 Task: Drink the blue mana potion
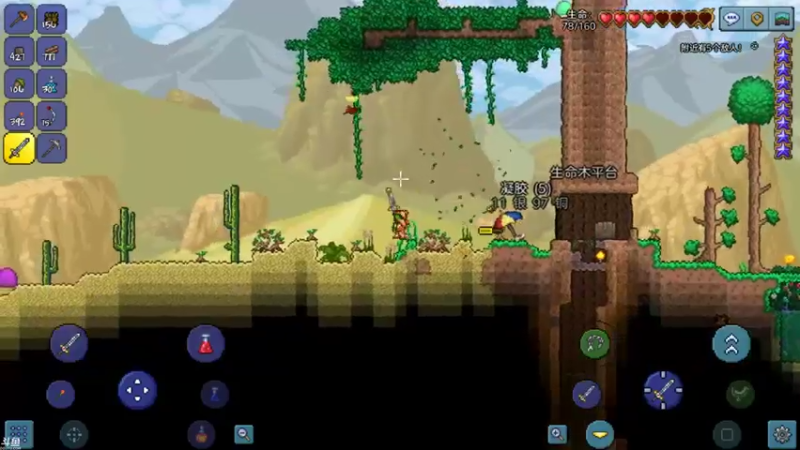point(214,393)
